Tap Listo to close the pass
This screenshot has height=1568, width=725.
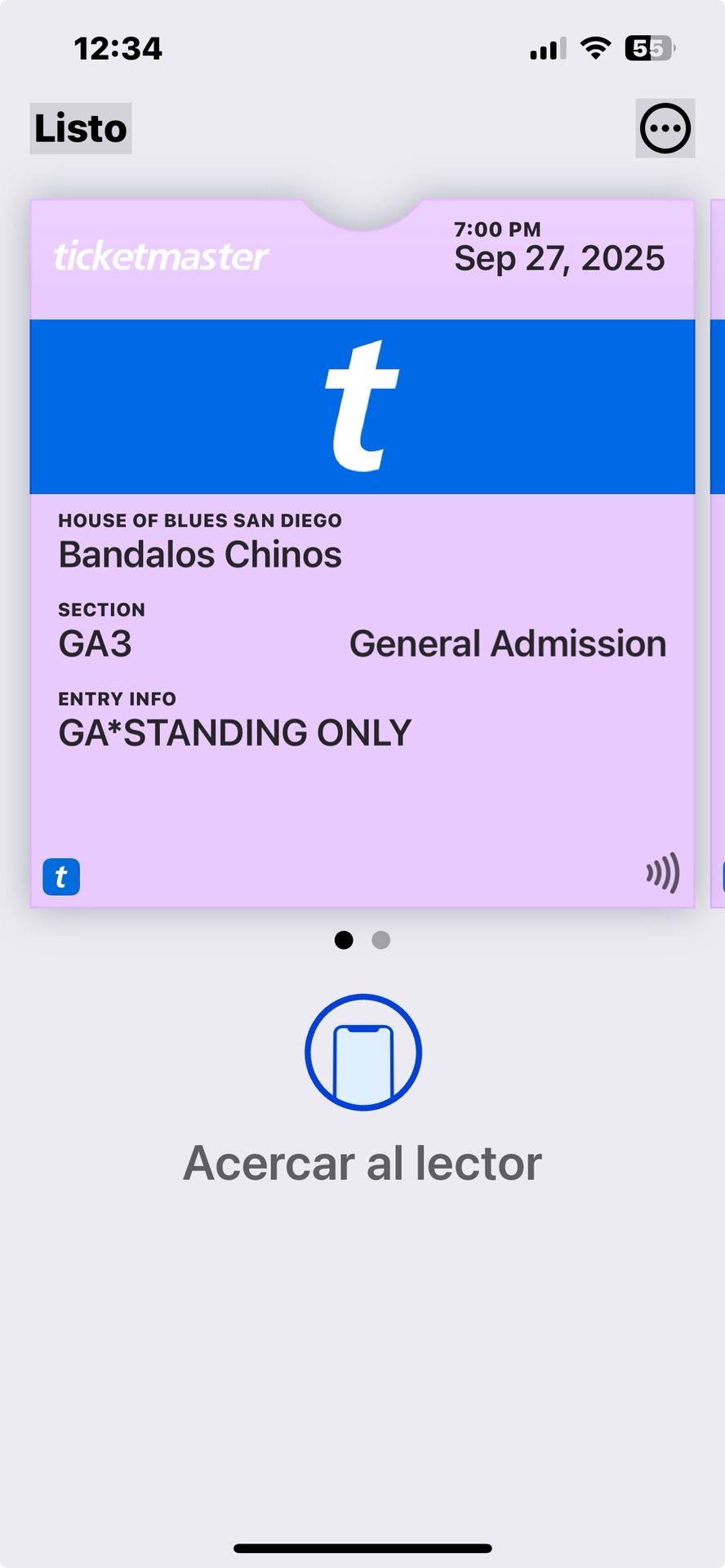[81, 128]
